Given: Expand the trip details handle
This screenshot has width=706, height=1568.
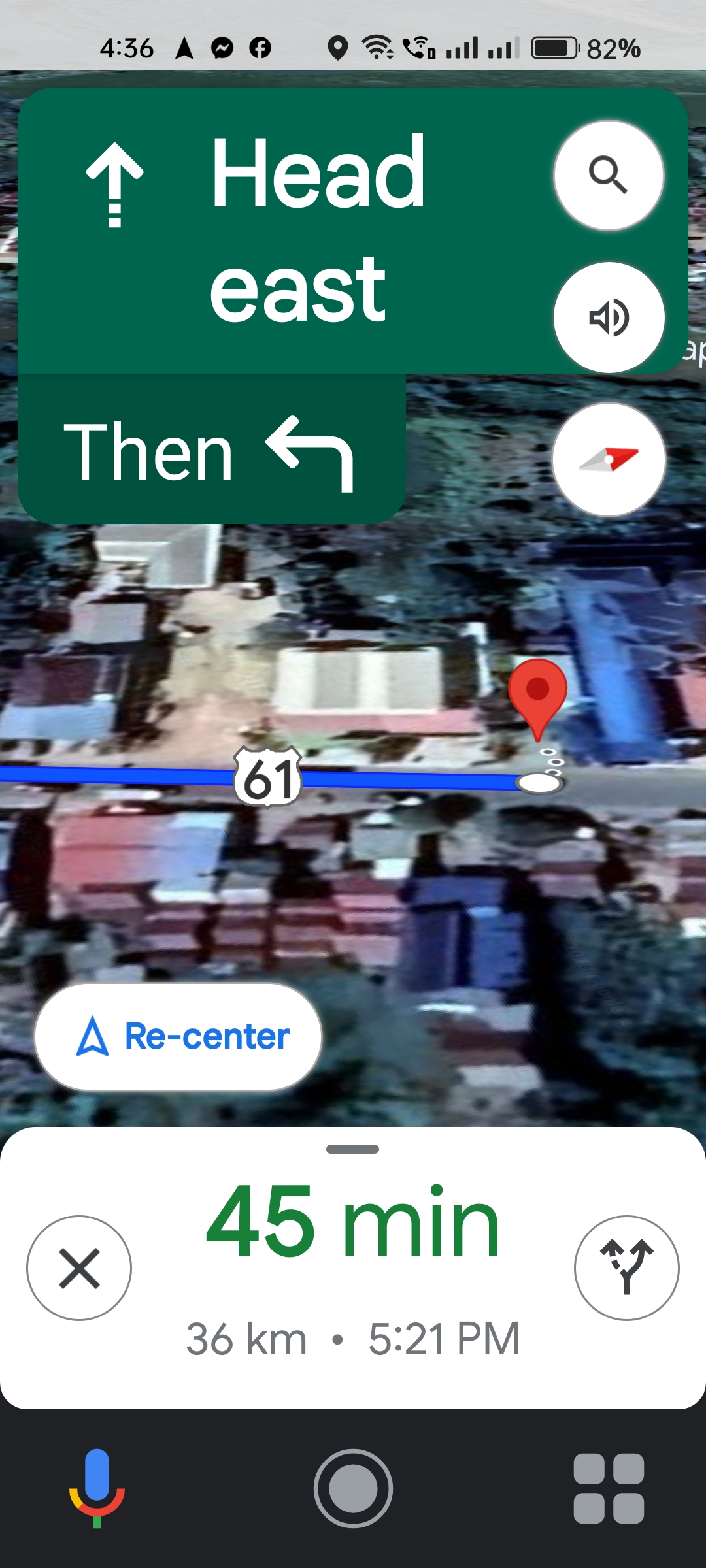Looking at the screenshot, I should (x=352, y=1149).
